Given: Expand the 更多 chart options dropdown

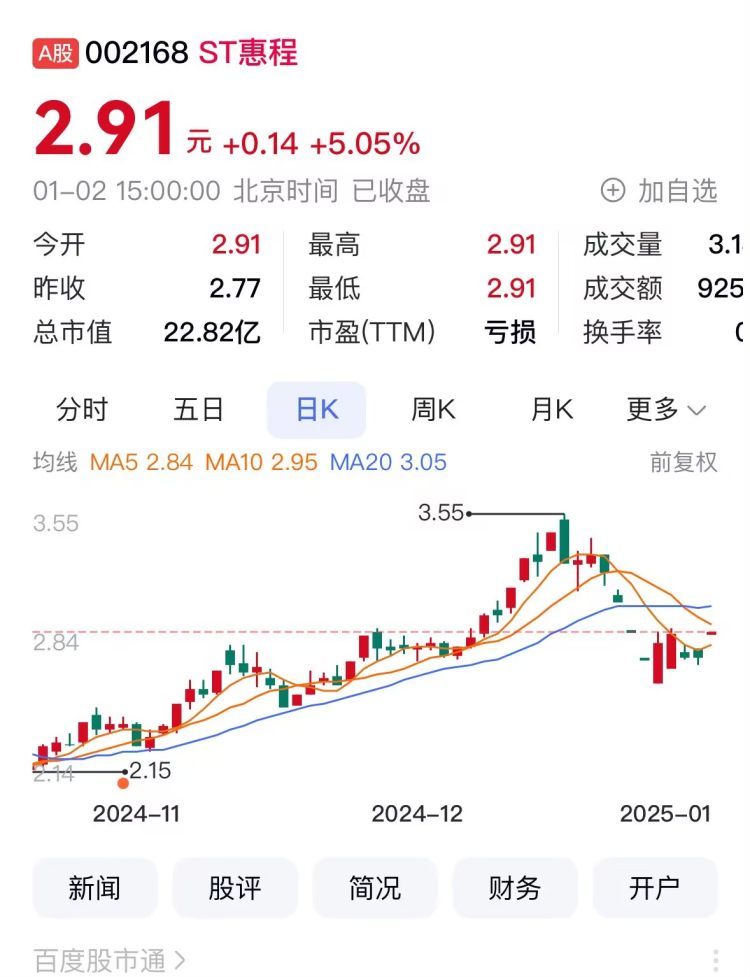Looking at the screenshot, I should 666,410.
